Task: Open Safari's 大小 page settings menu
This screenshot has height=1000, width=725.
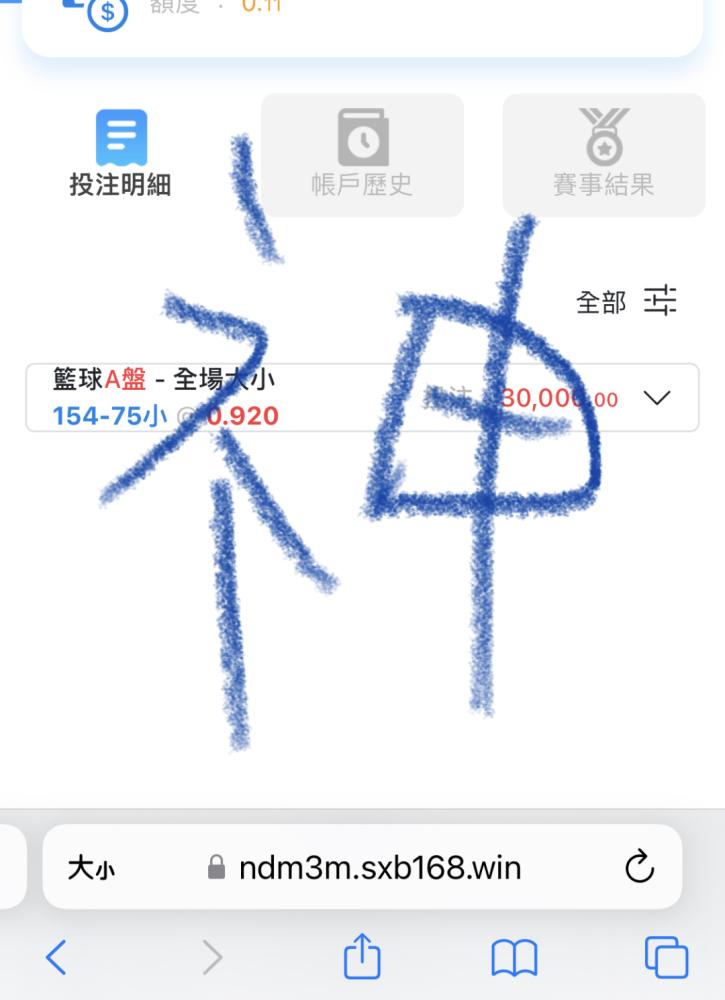Action: pos(91,868)
